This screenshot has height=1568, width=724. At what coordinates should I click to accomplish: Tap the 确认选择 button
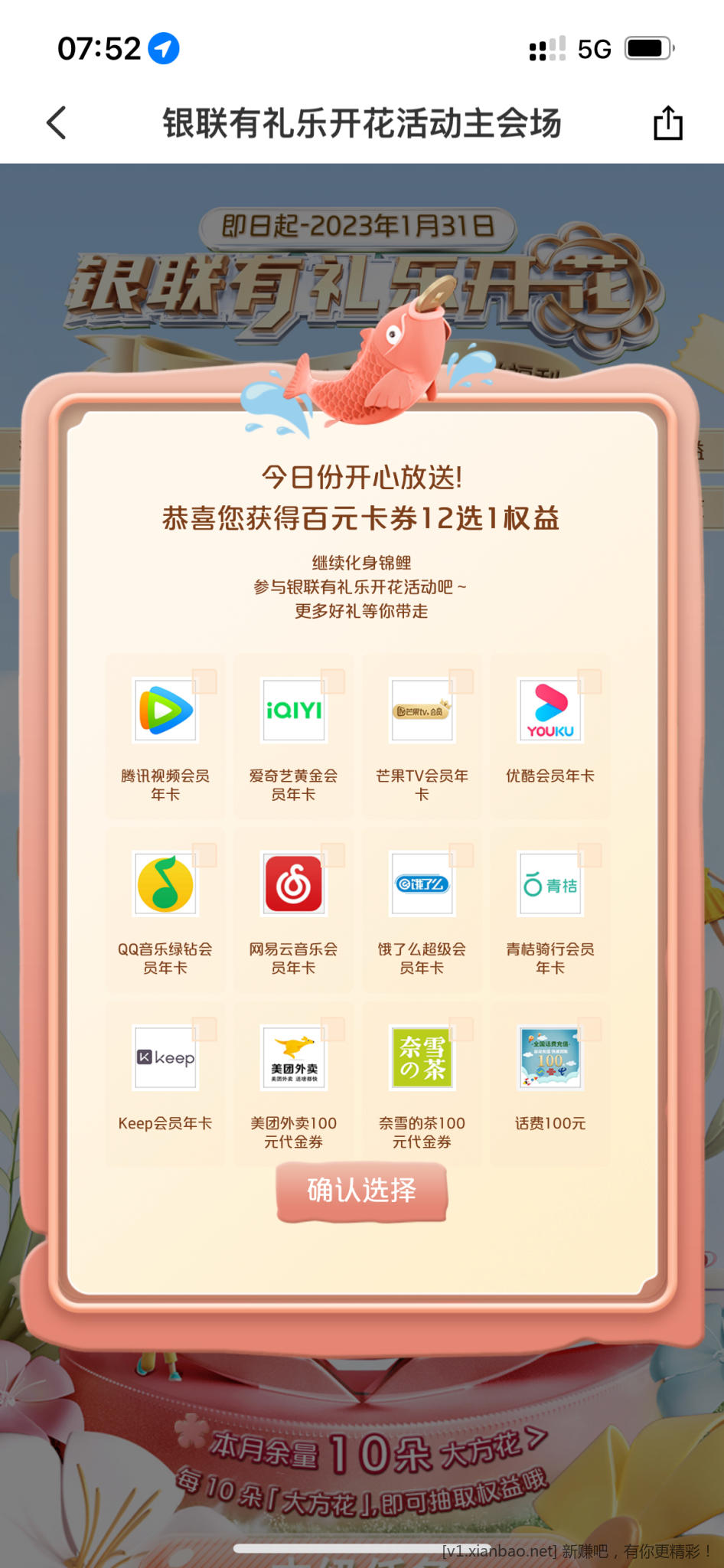coord(361,1191)
